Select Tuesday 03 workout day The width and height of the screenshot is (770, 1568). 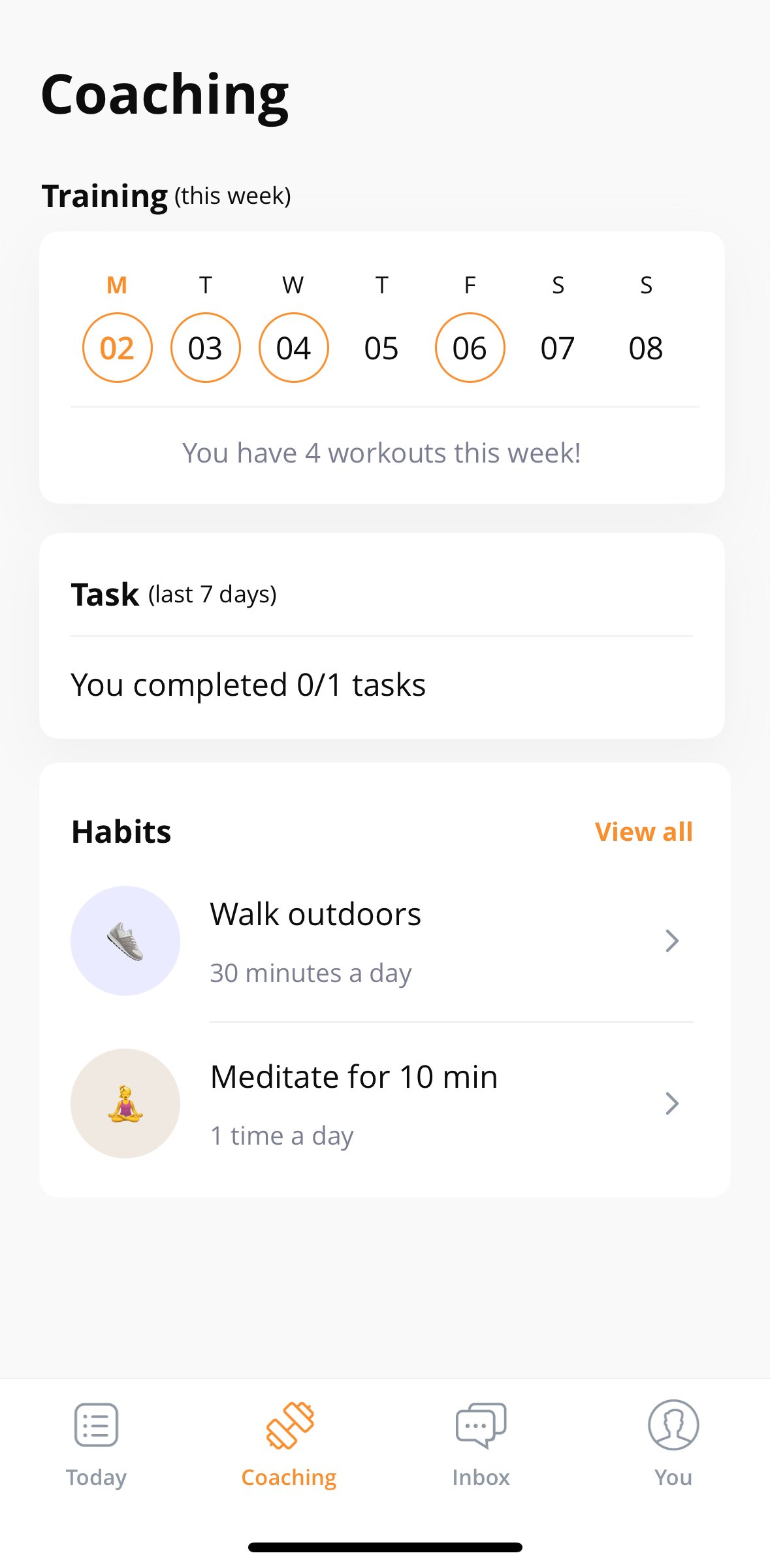205,348
